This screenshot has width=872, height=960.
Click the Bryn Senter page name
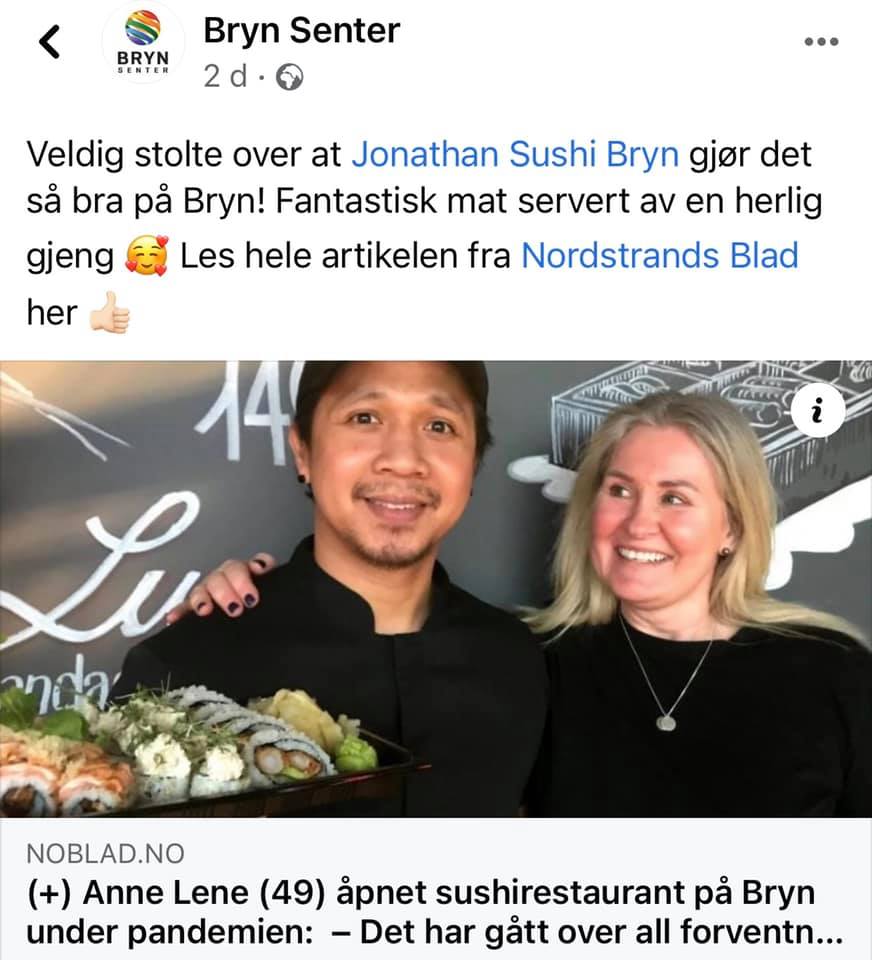(299, 31)
